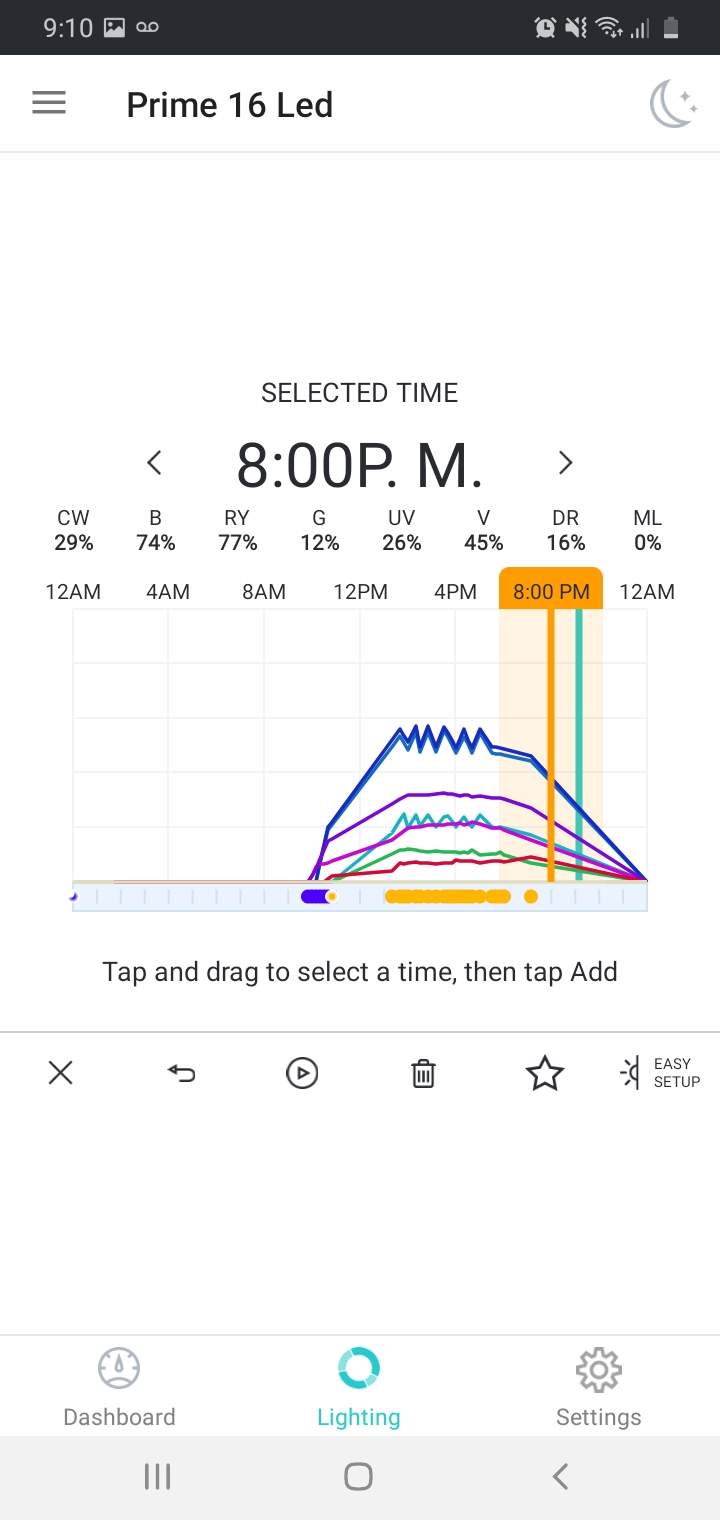Play the lighting schedule preview
The width and height of the screenshot is (720, 1520).
tap(302, 1073)
